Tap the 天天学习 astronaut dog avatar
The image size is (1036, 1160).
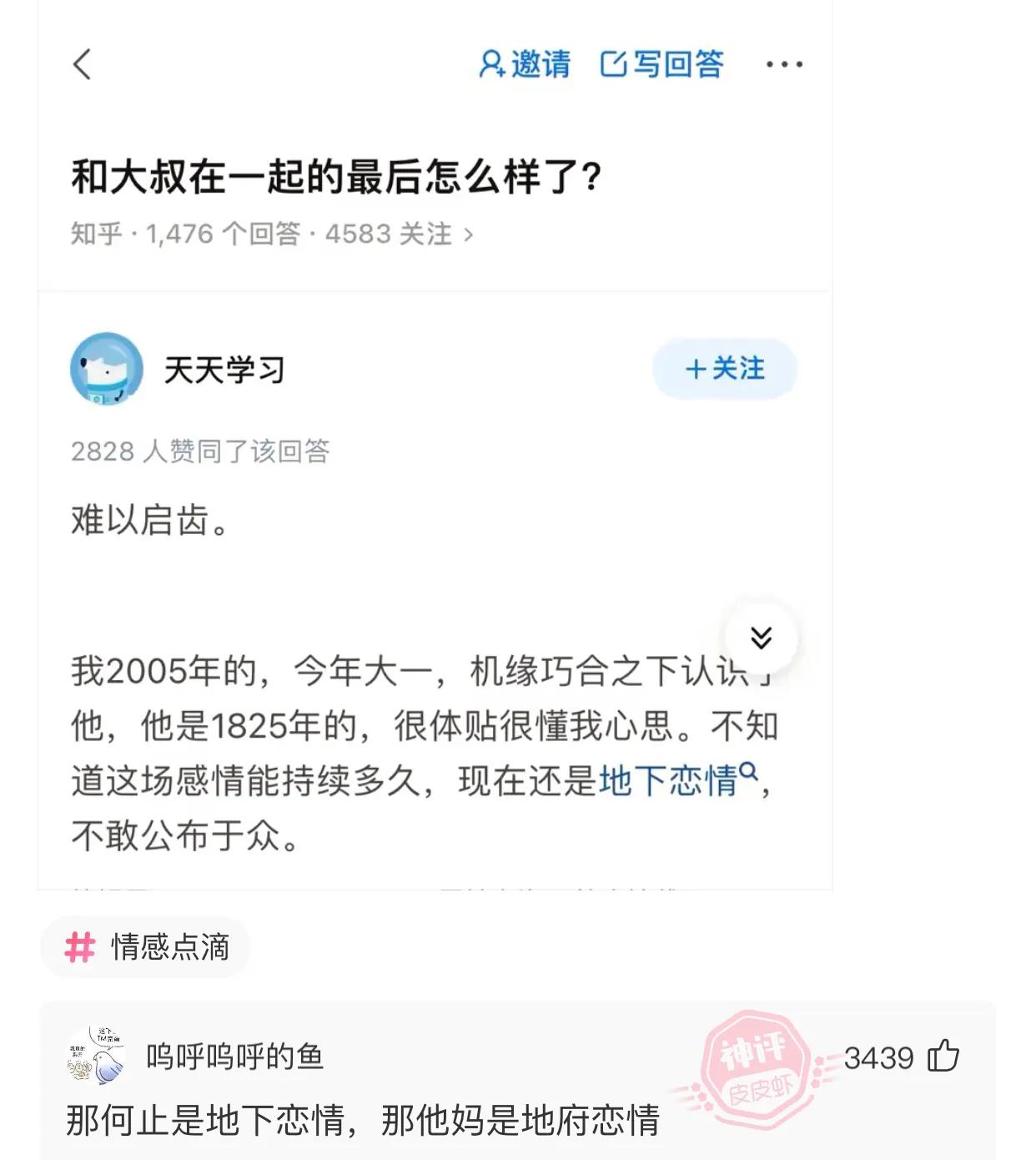pos(107,368)
